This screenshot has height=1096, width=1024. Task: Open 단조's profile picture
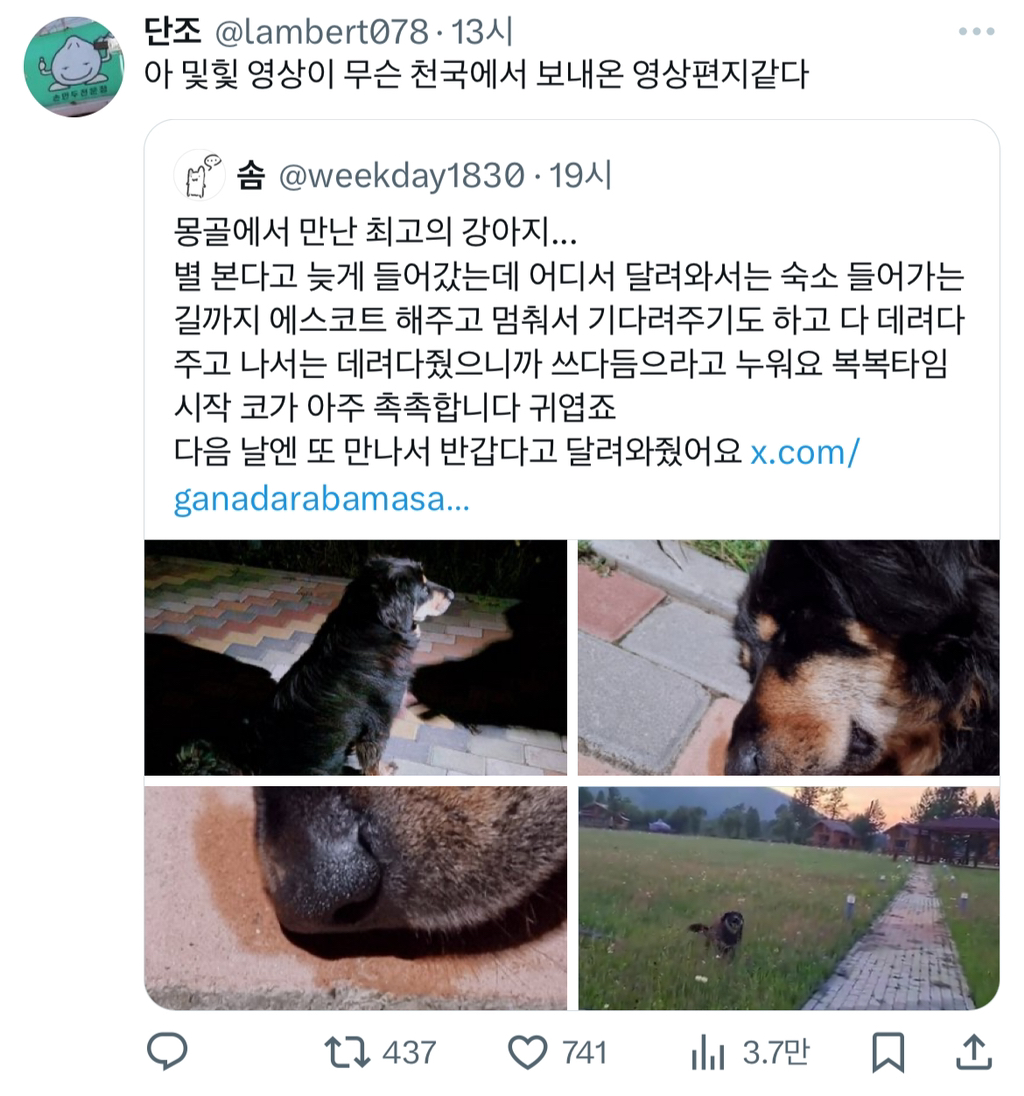coord(73,67)
